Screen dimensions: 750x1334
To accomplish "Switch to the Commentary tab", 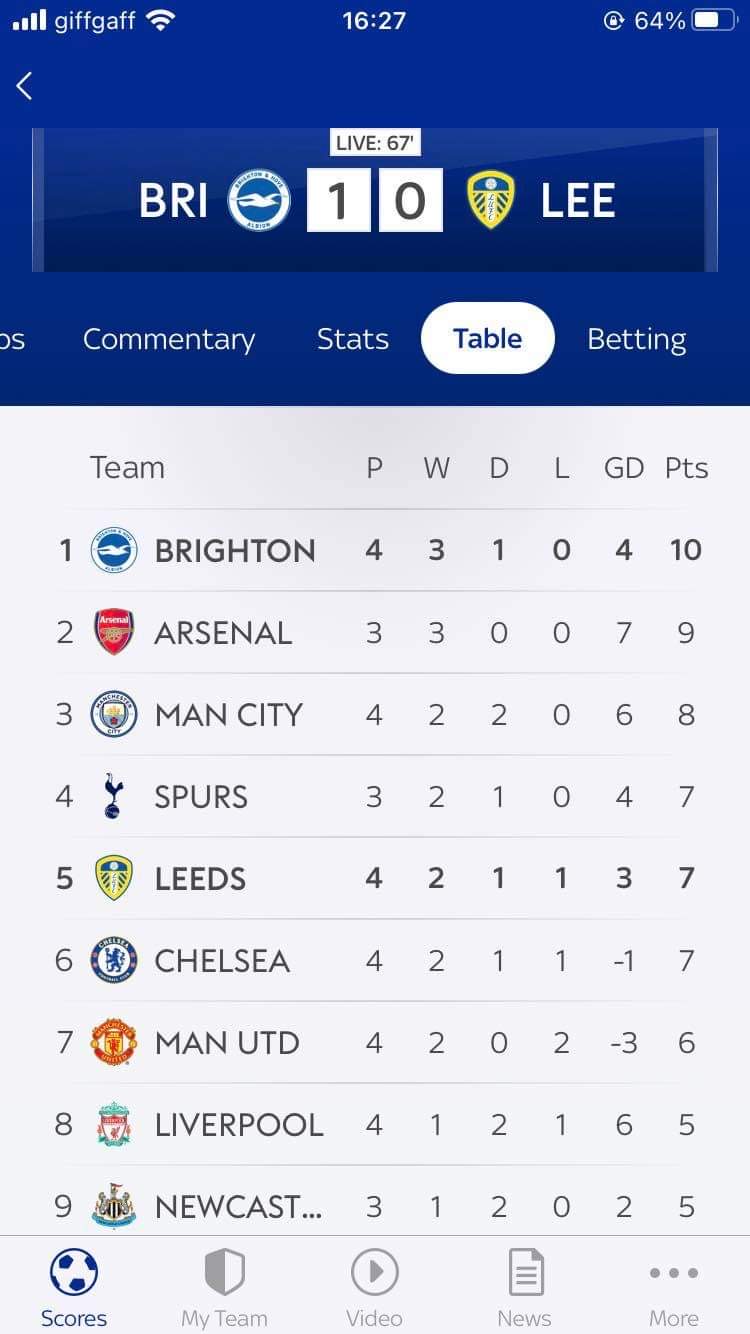I will pos(169,339).
